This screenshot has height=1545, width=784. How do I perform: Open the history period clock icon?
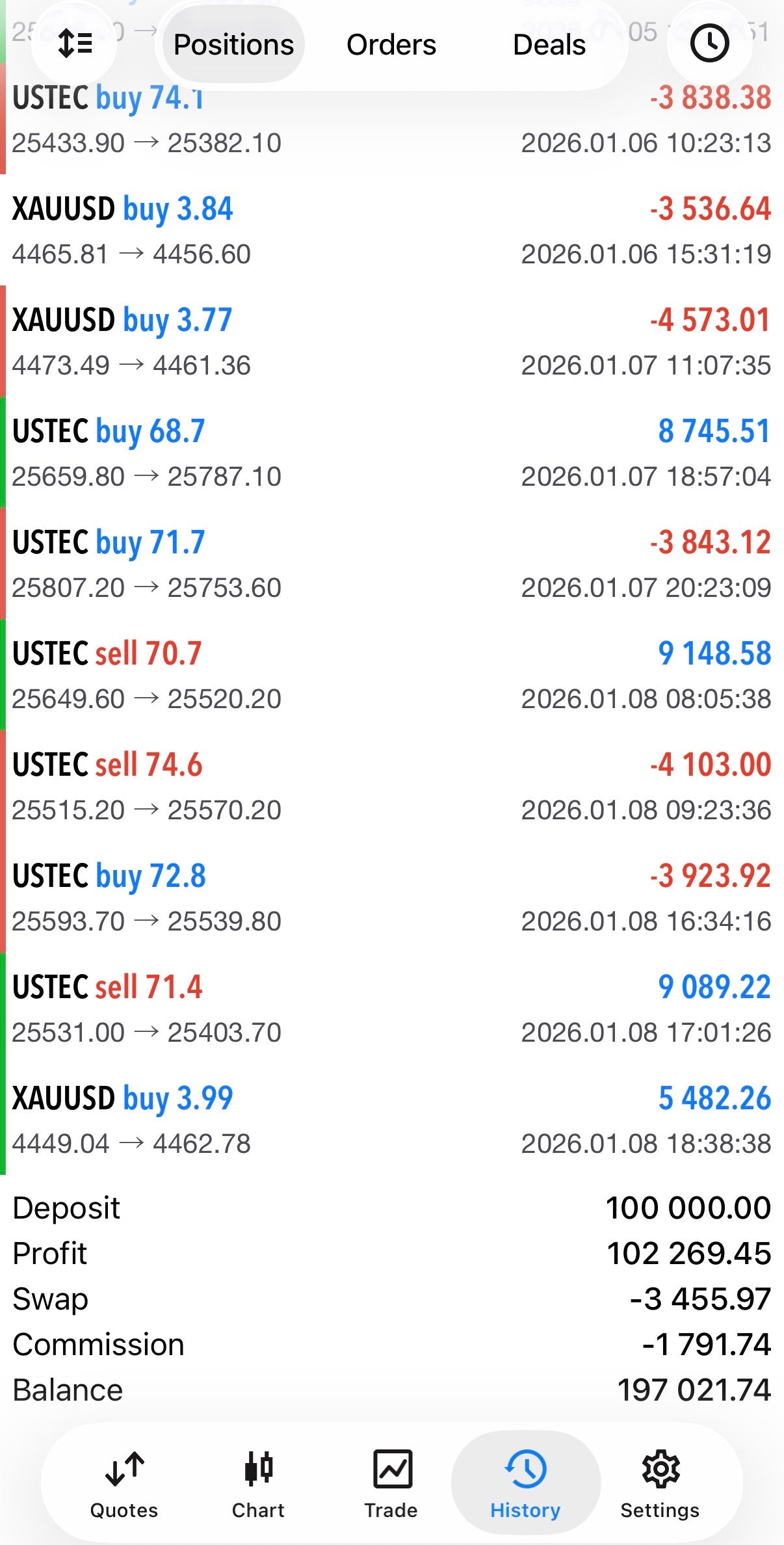click(709, 44)
